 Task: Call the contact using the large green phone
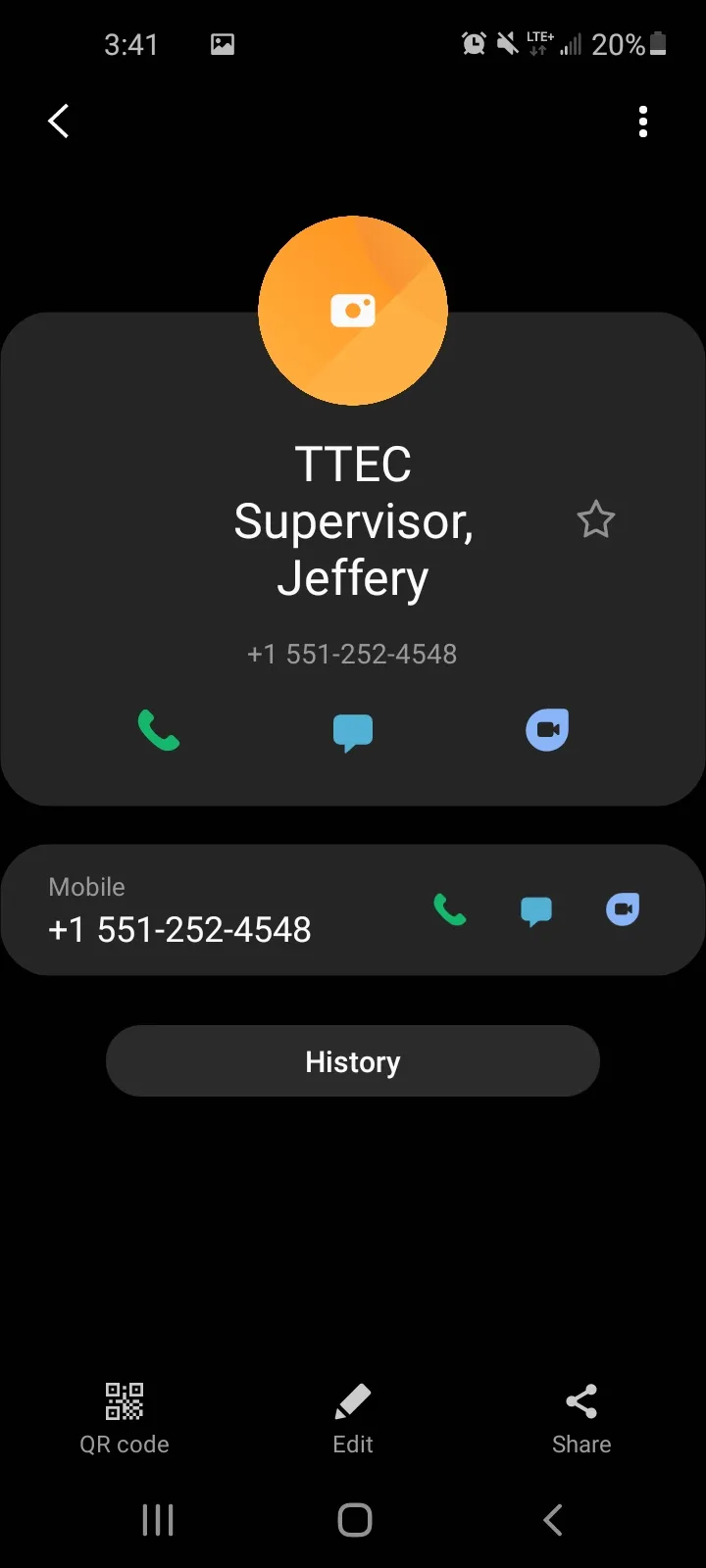[x=159, y=731]
